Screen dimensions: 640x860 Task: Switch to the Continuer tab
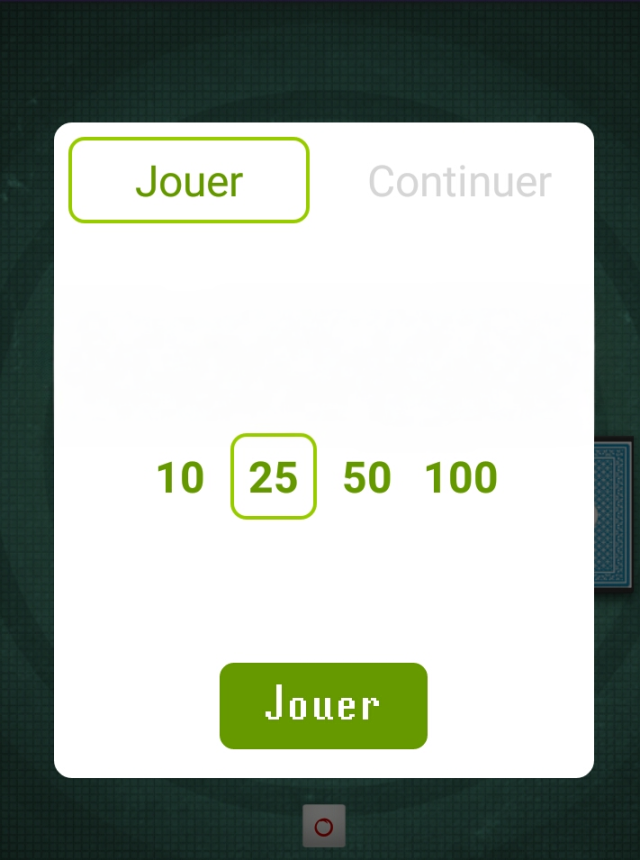459,181
